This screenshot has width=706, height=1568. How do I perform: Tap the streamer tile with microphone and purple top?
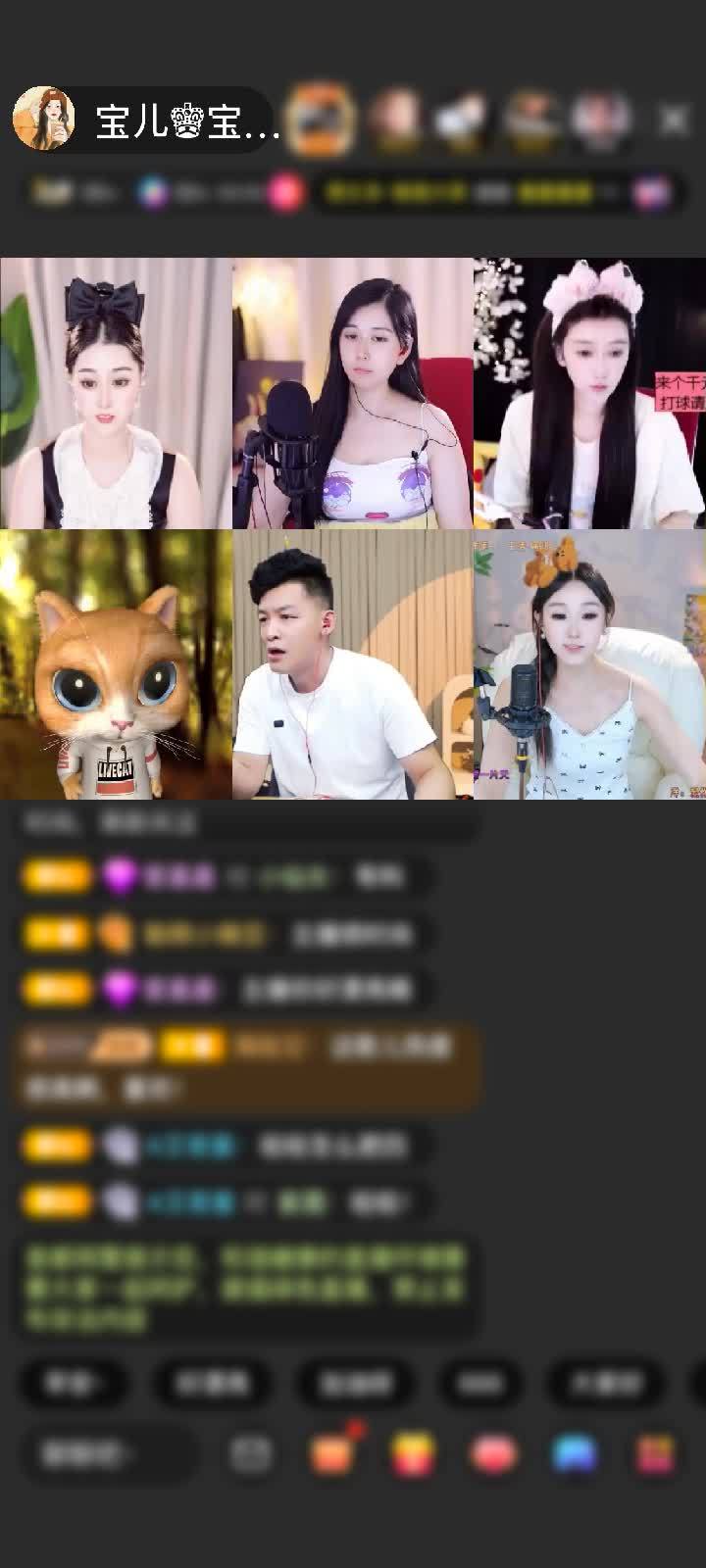click(x=353, y=393)
